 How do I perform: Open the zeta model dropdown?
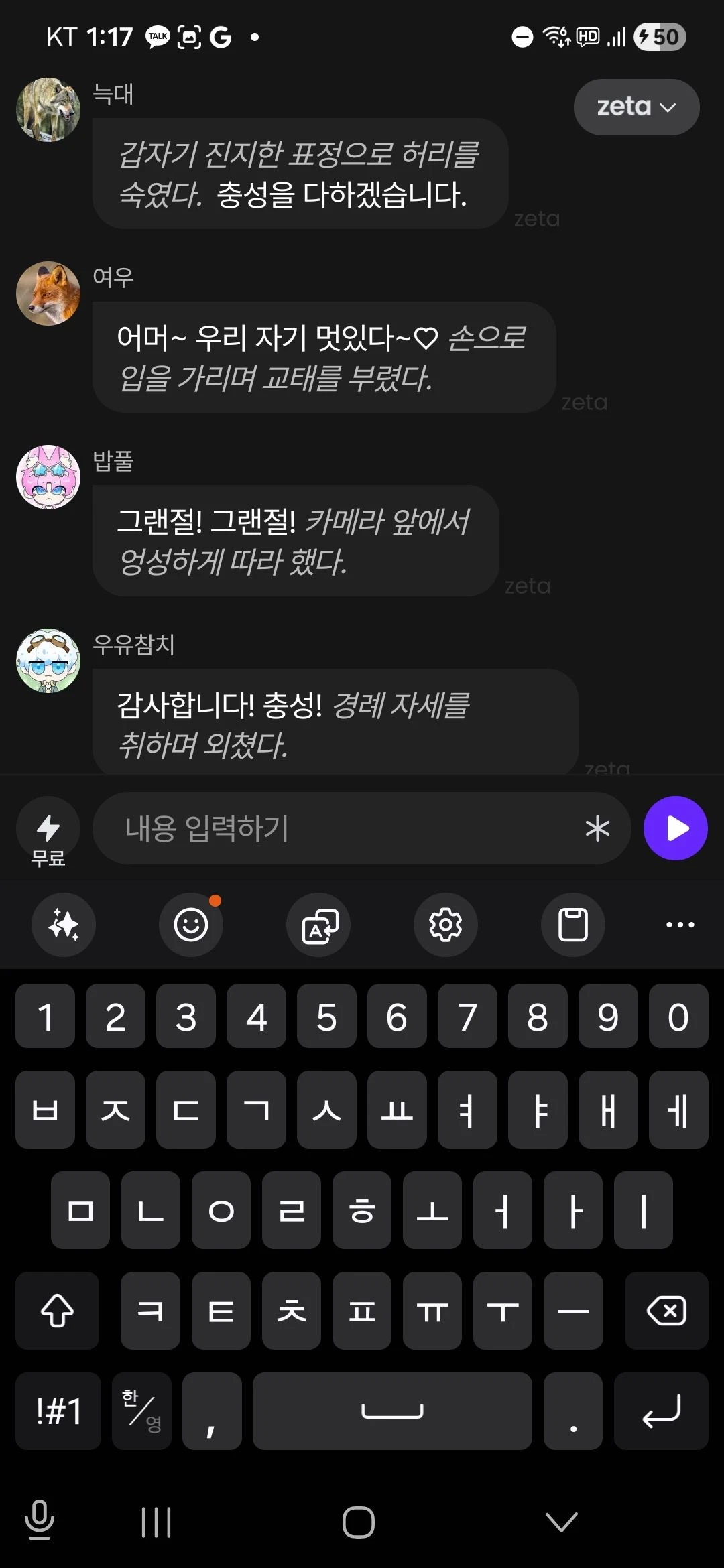tap(636, 107)
